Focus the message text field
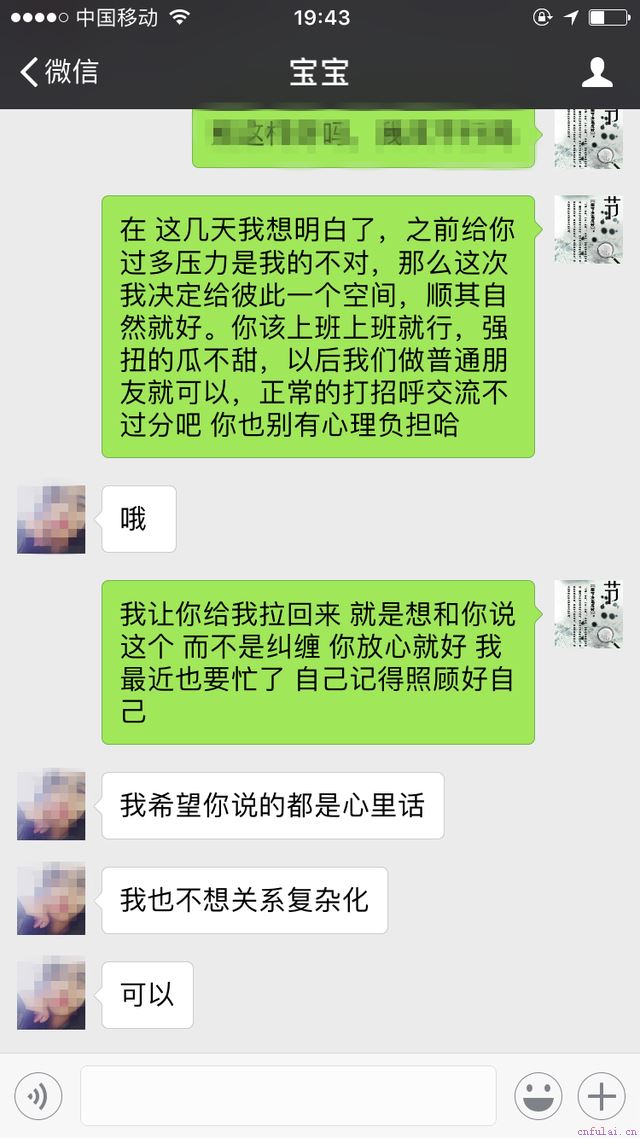640x1138 pixels. 288,1096
